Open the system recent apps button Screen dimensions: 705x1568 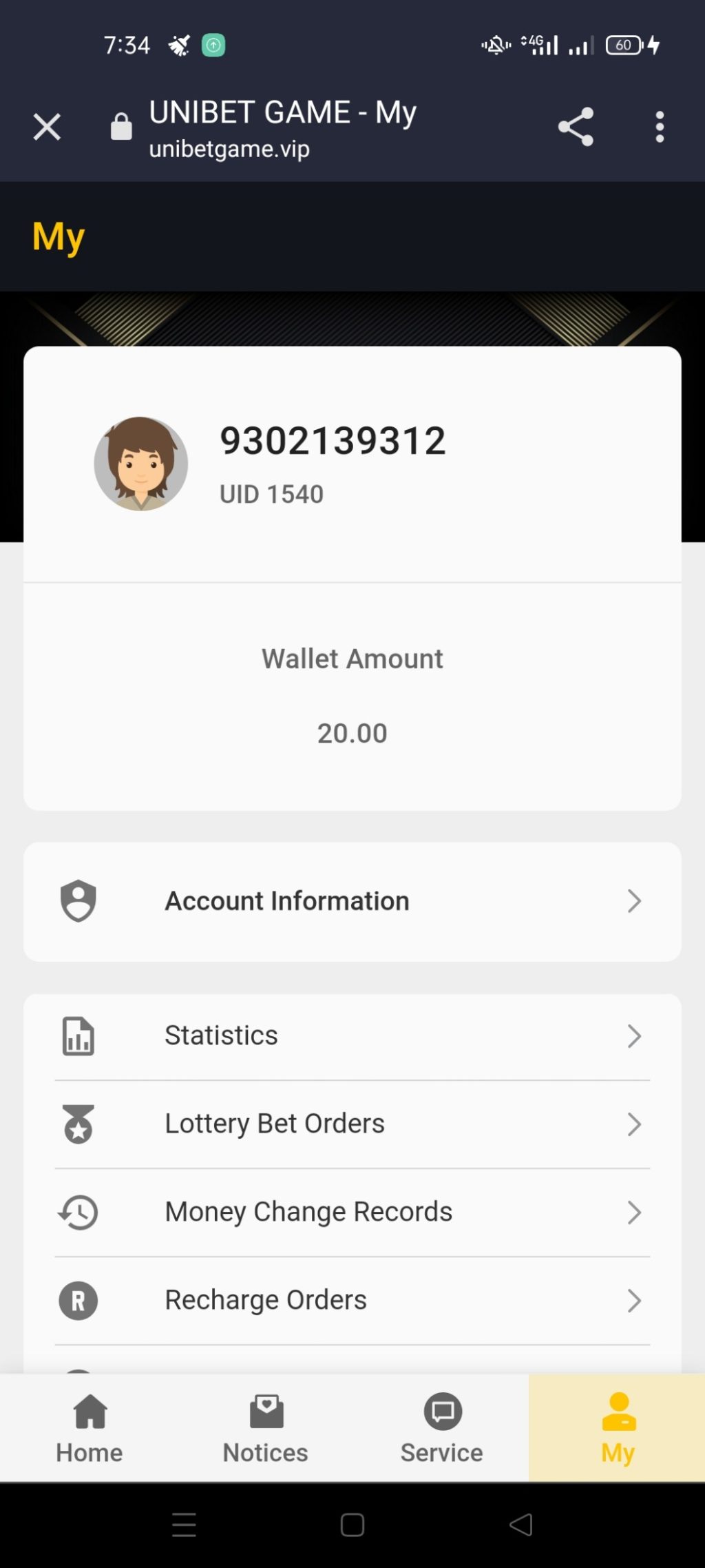point(184,1525)
